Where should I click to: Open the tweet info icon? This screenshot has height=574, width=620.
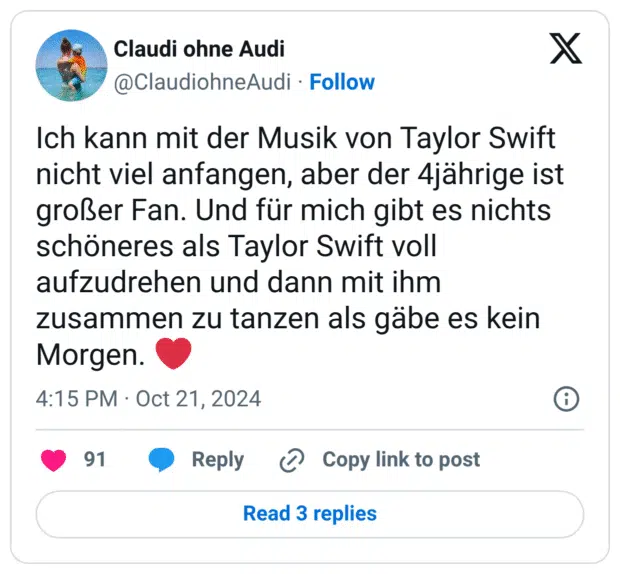(566, 399)
